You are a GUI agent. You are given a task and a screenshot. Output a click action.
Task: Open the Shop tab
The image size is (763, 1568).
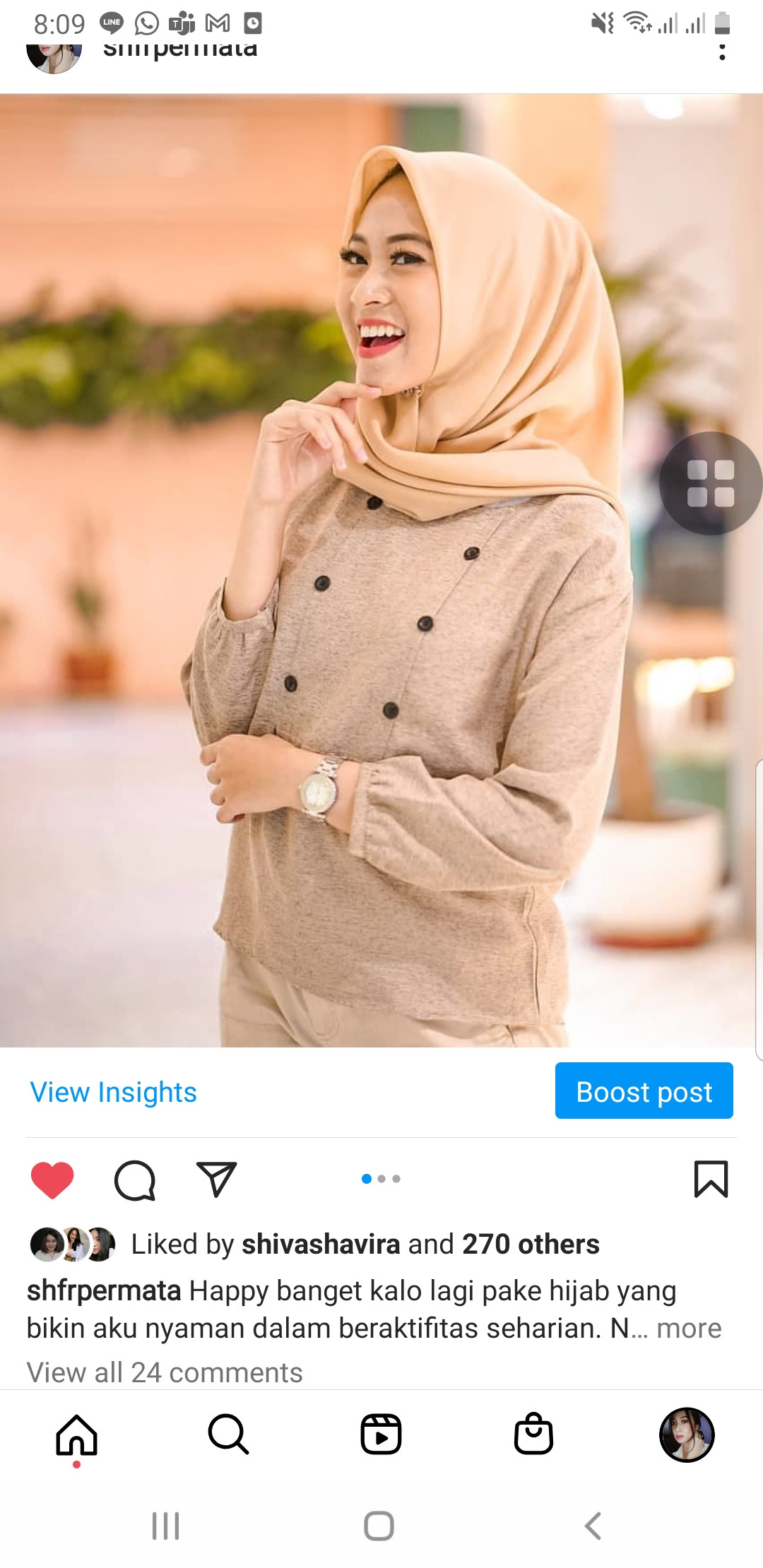point(533,1435)
